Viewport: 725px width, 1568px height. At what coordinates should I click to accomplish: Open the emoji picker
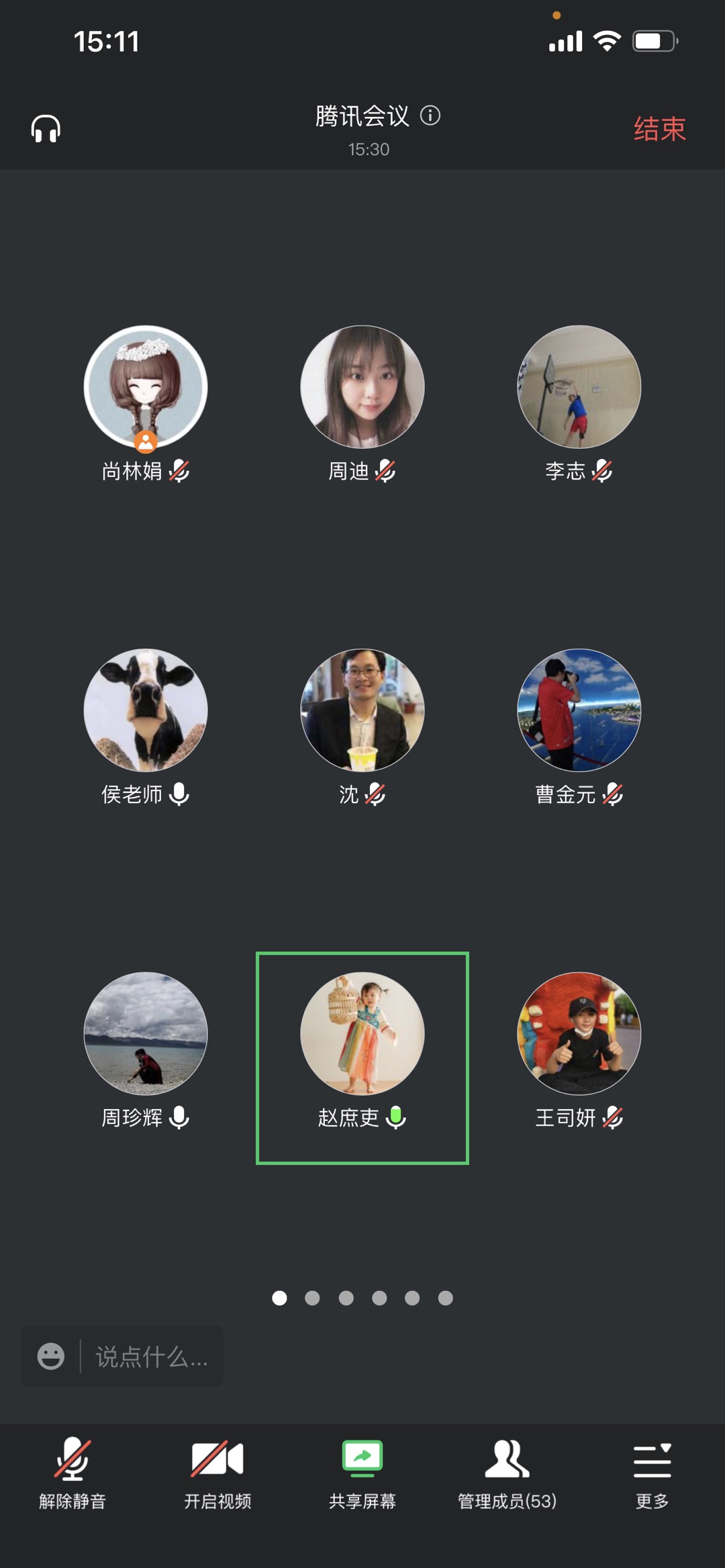(x=51, y=1357)
